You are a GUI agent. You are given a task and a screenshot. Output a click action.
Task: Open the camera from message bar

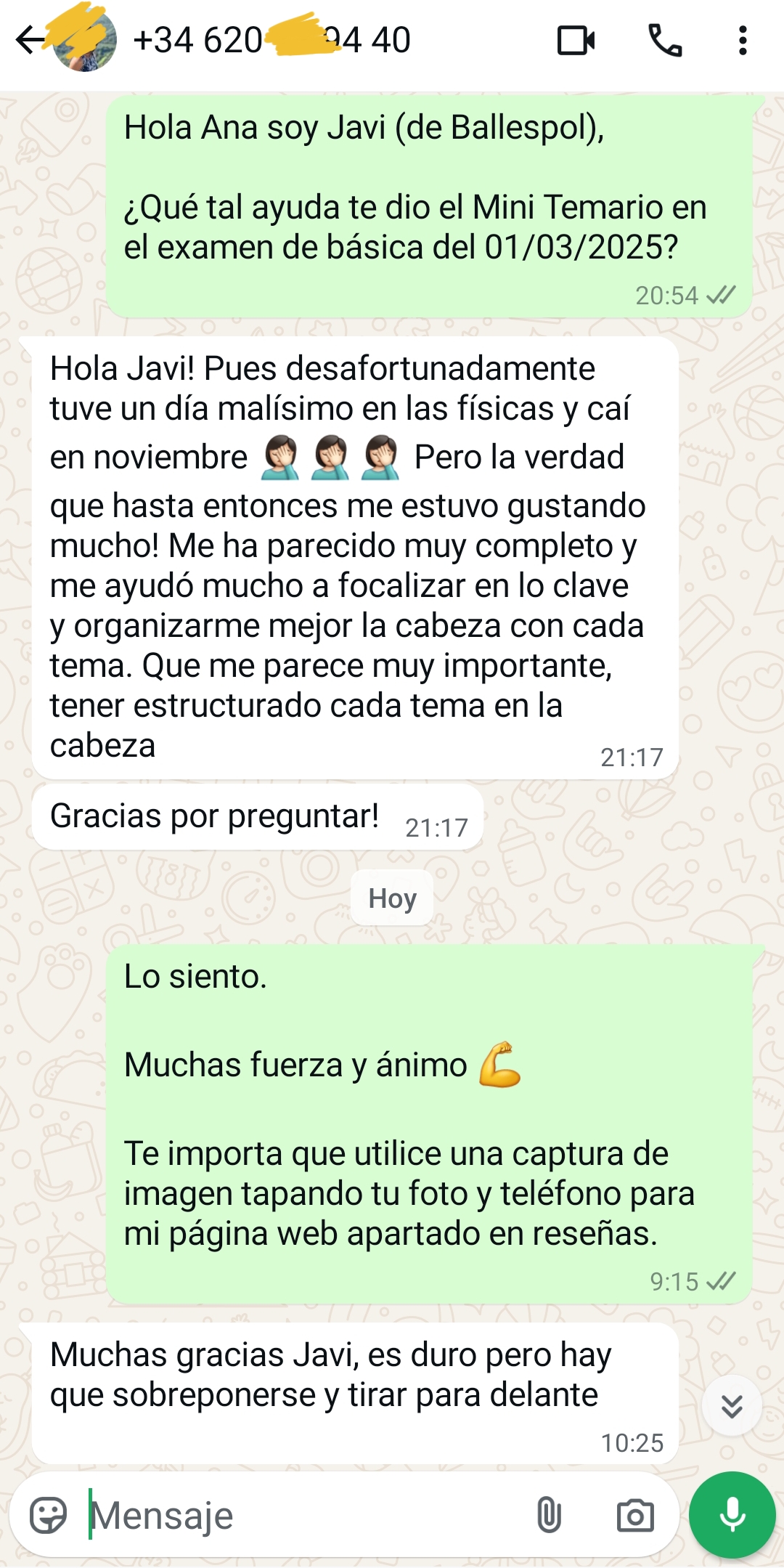point(635,1516)
